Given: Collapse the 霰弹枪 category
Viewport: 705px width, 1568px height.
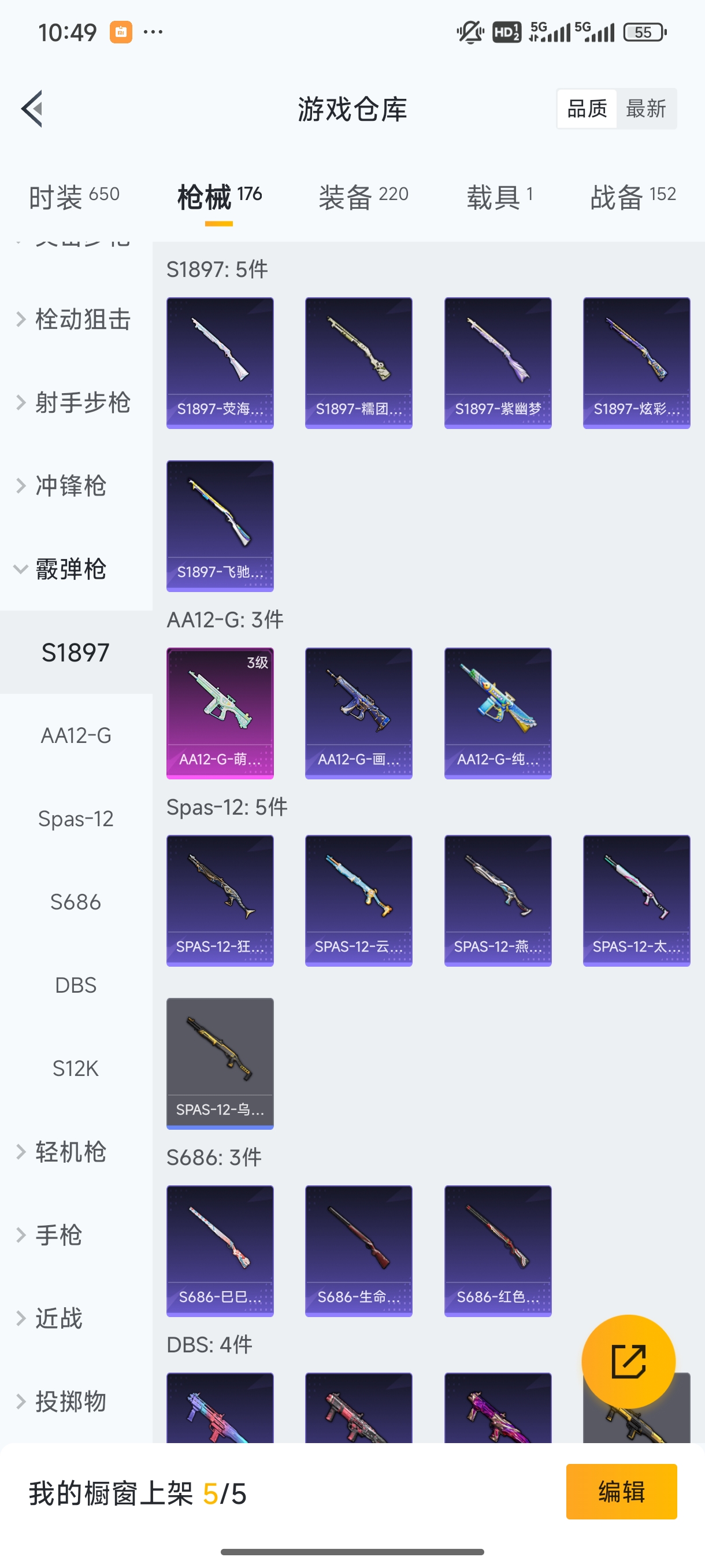Looking at the screenshot, I should (x=70, y=569).
